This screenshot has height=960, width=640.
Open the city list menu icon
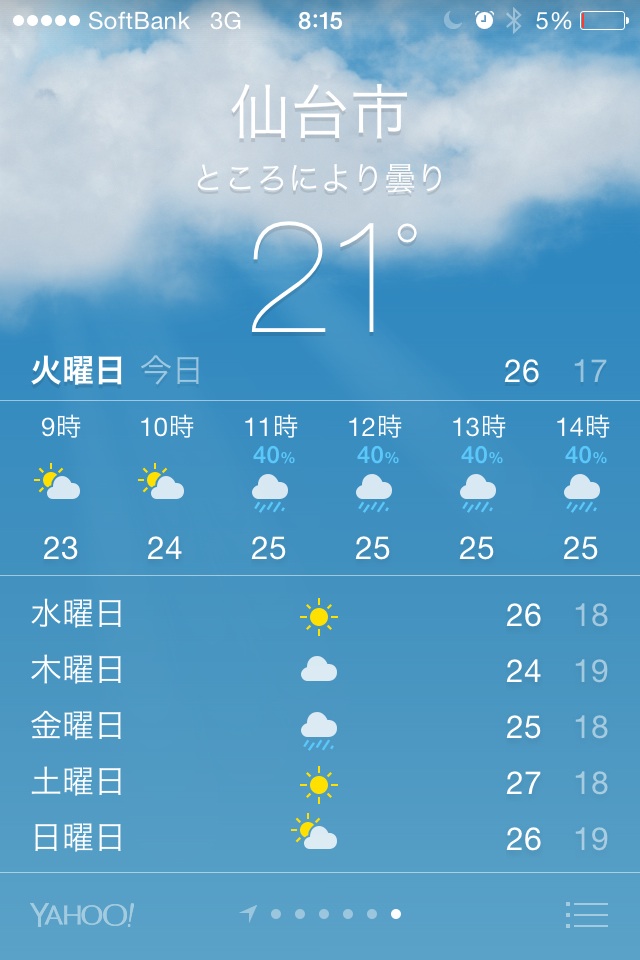coord(587,914)
